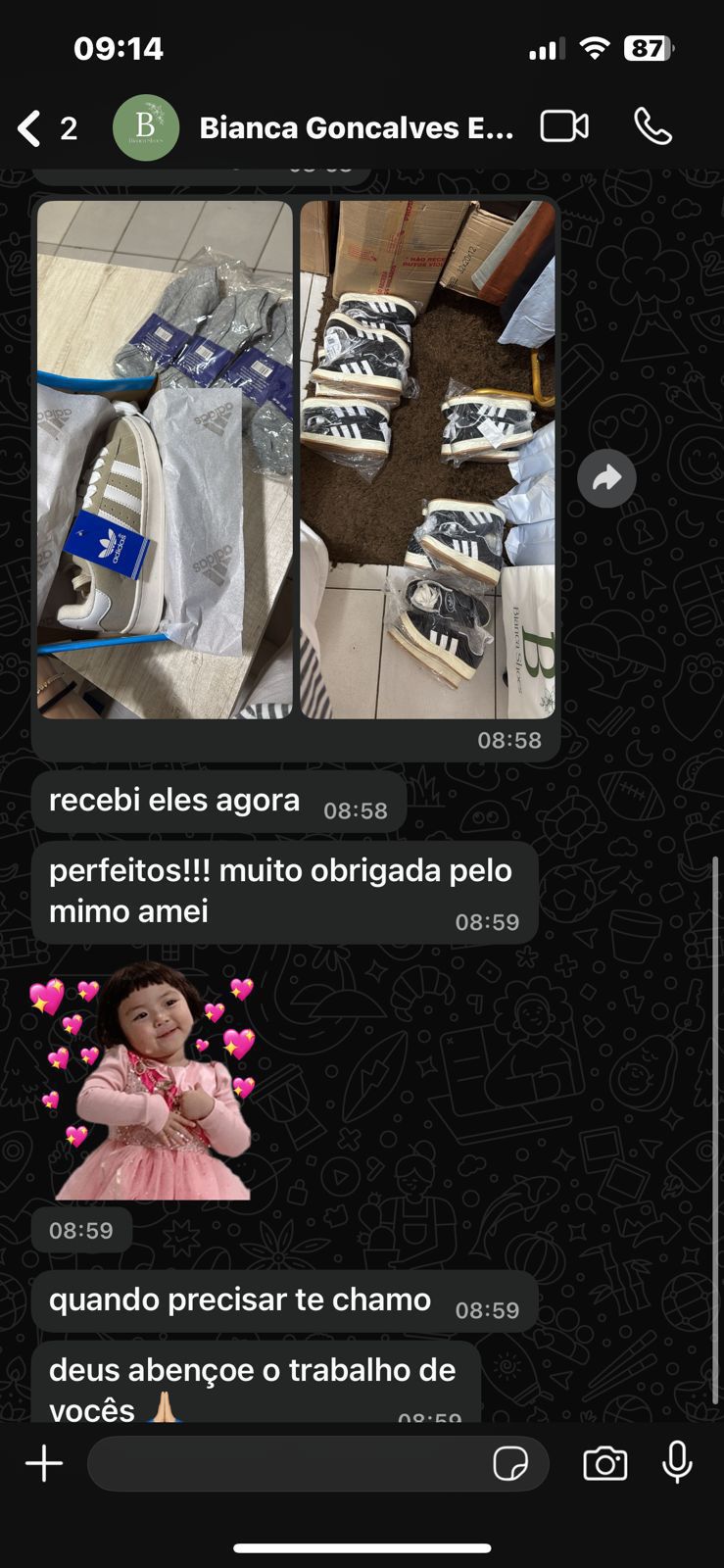Open the photo of black sneakers on rug
The width and height of the screenshot is (724, 1568).
click(427, 459)
